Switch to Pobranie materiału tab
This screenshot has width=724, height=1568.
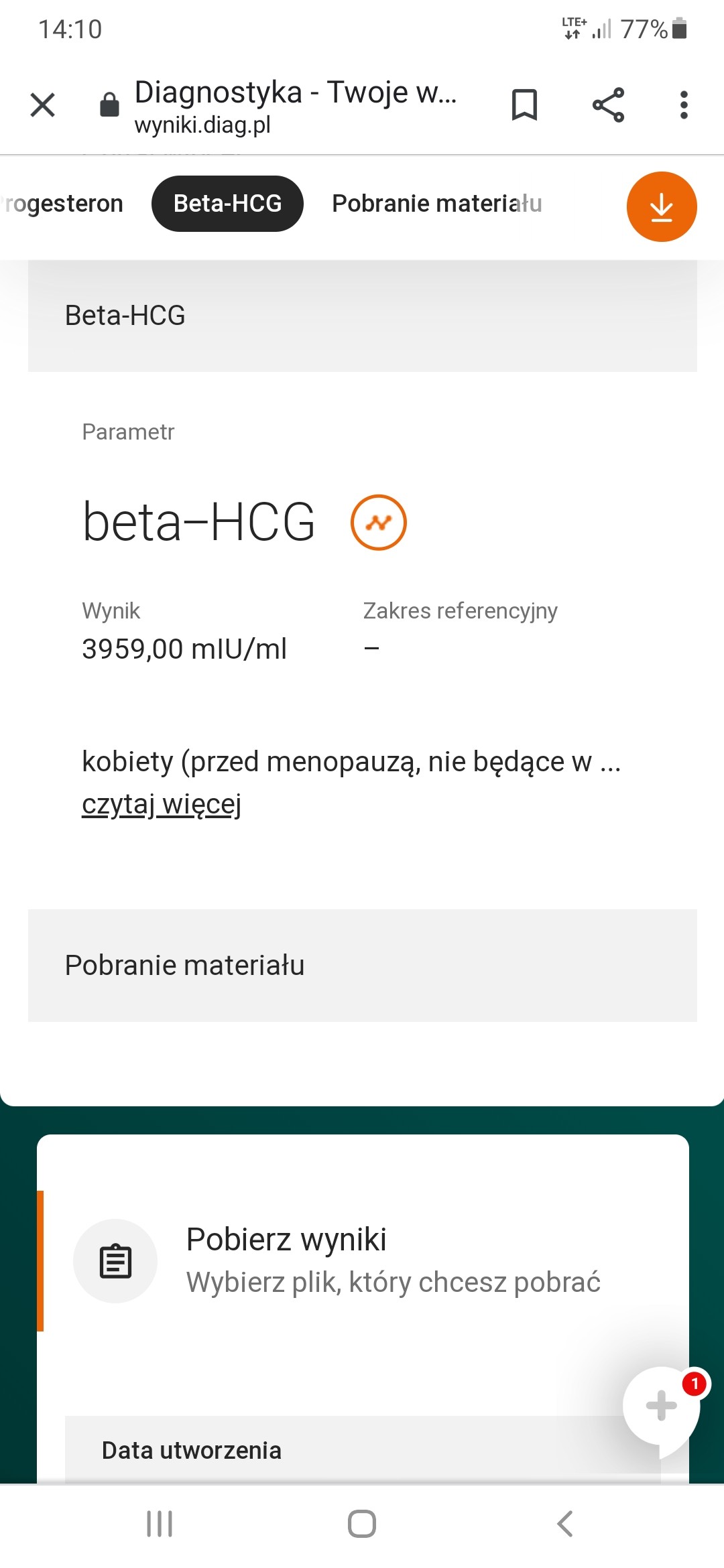[x=436, y=204]
